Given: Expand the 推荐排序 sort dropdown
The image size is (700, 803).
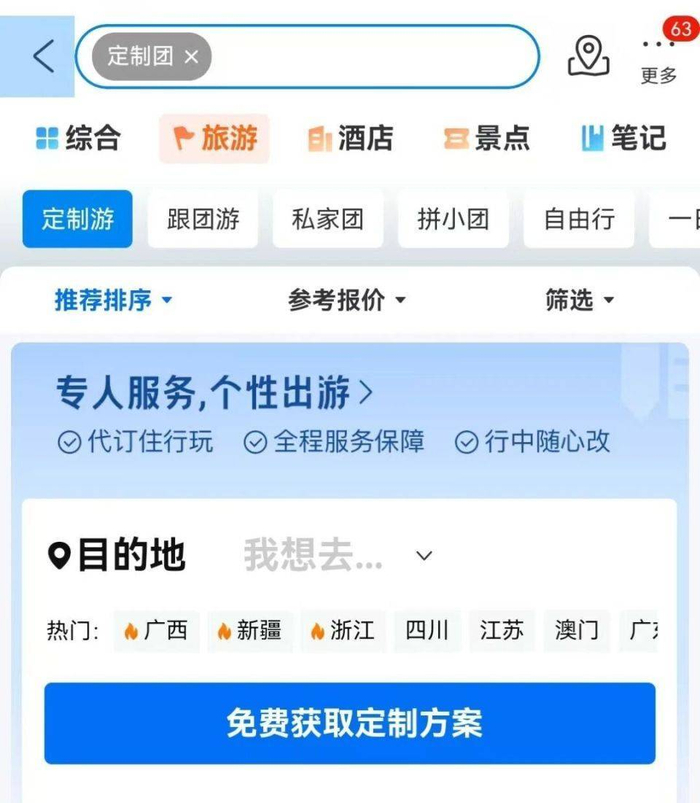Looking at the screenshot, I should [x=113, y=300].
